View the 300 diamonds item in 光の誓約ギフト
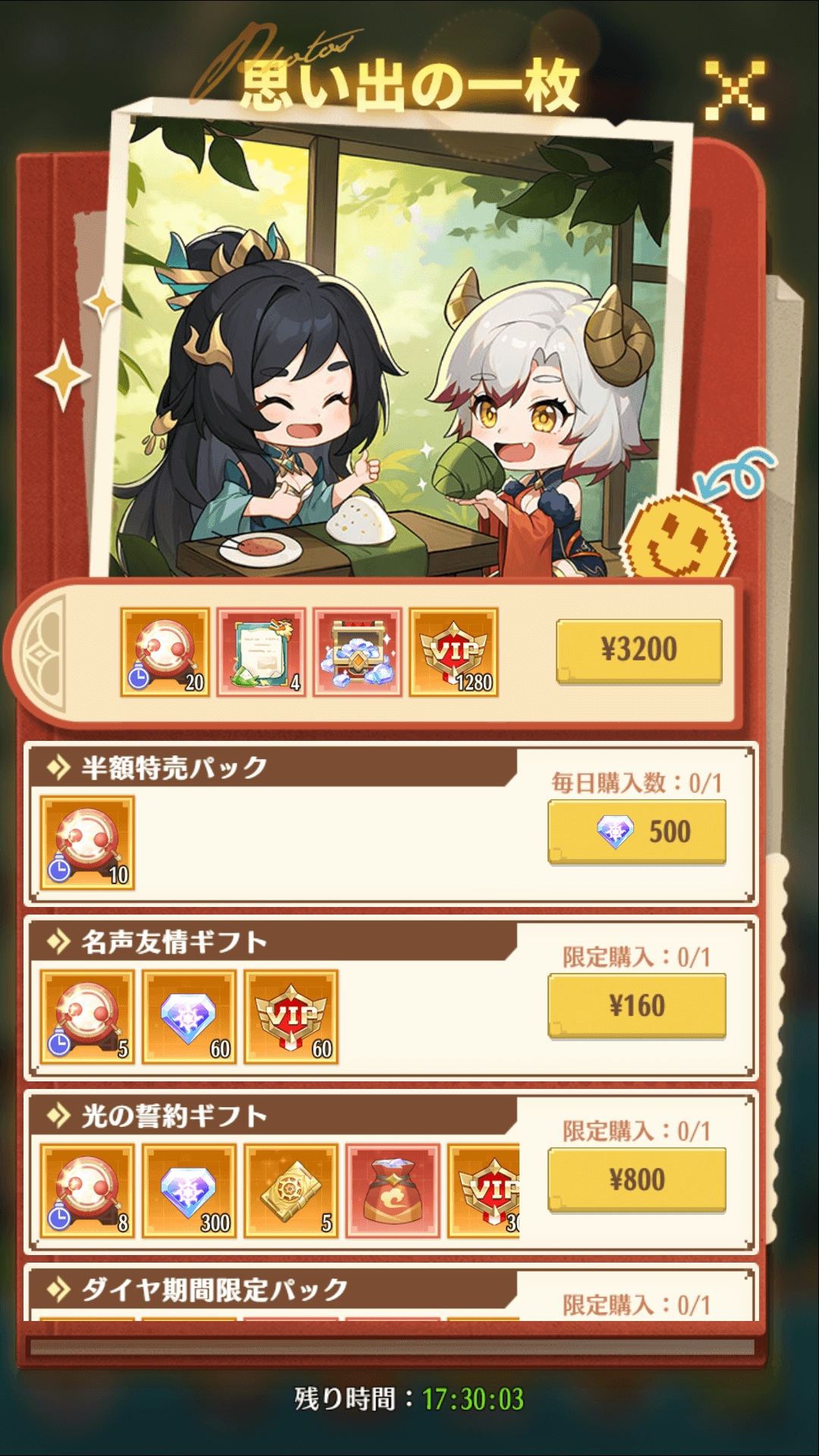 pyautogui.click(x=190, y=1191)
